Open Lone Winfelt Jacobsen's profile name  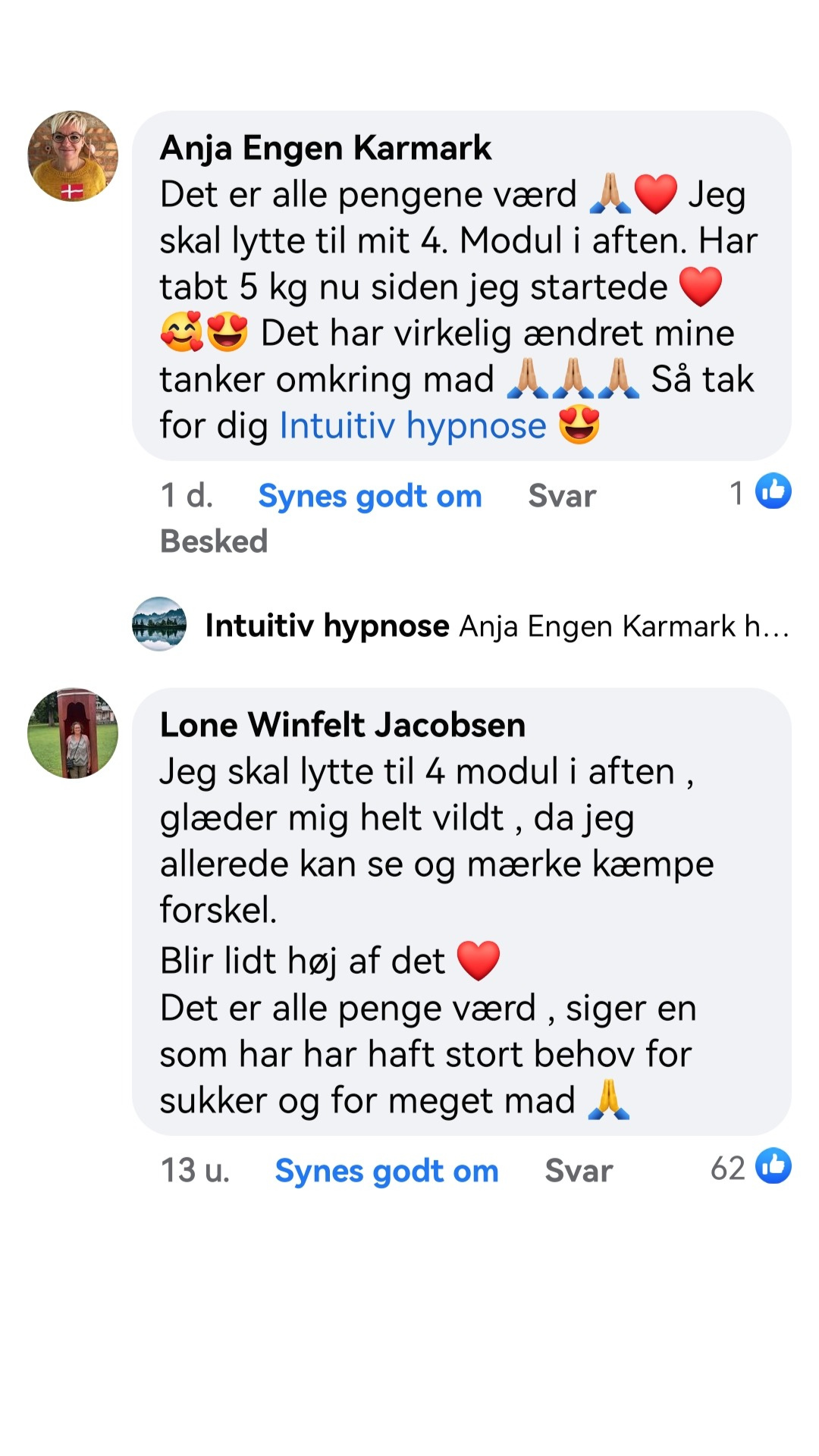coord(342,725)
